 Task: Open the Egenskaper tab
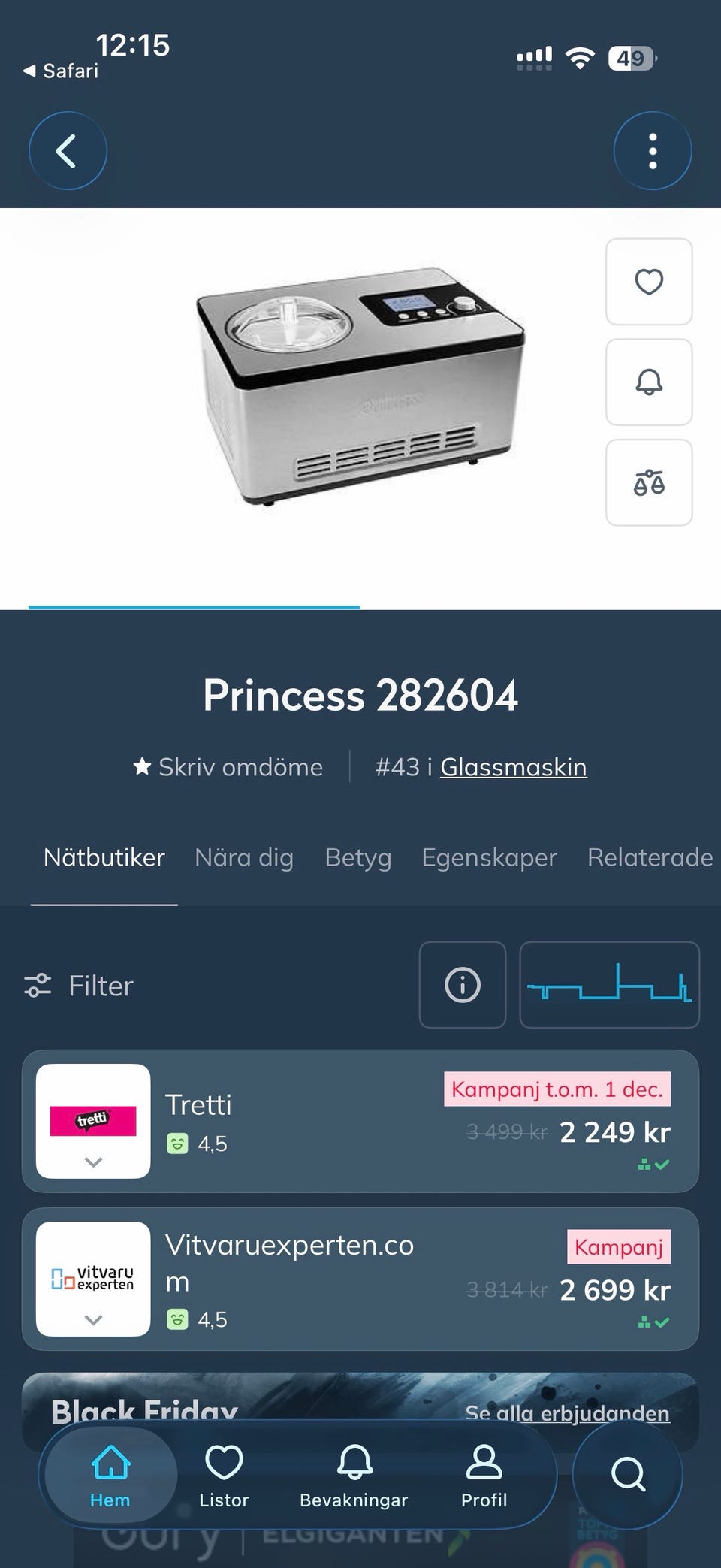point(489,857)
